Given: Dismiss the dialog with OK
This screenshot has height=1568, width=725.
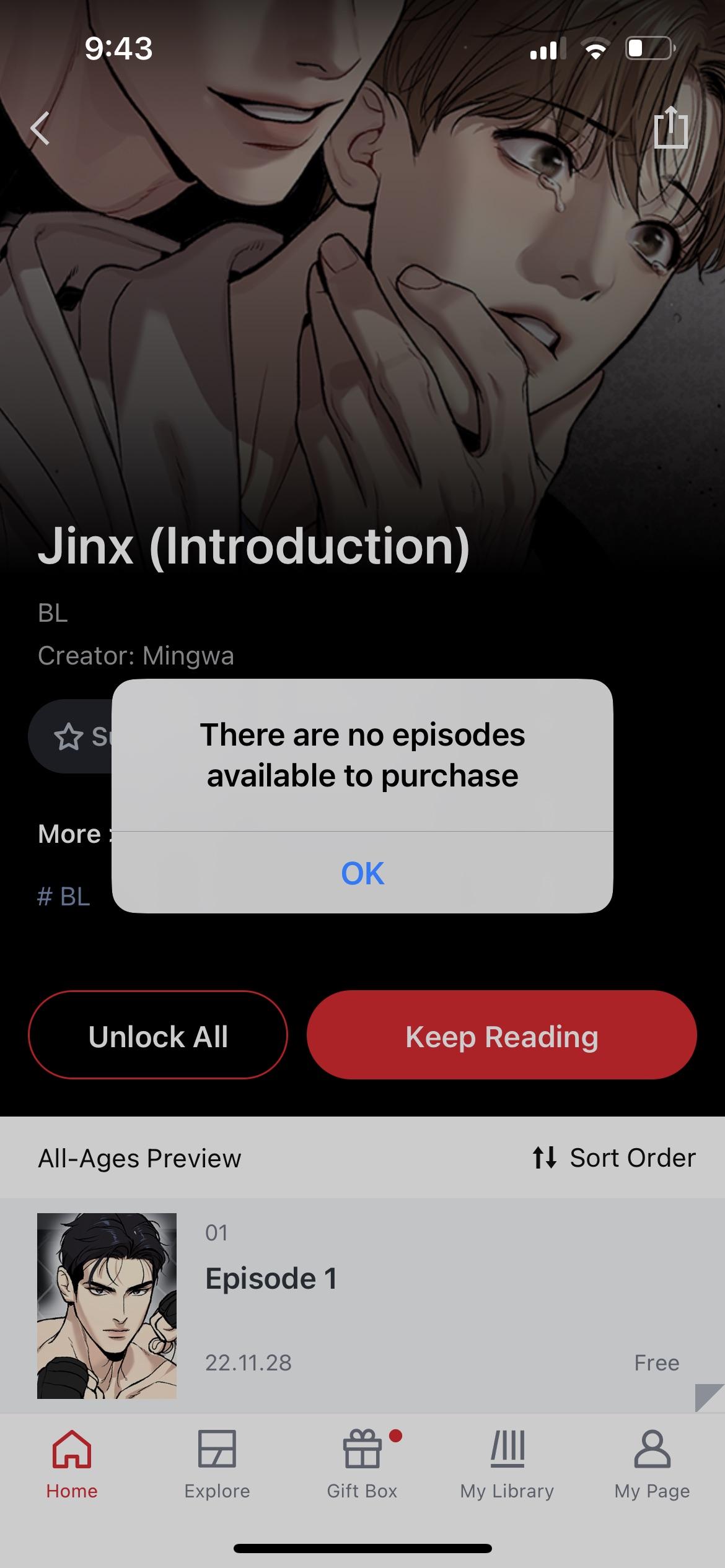Looking at the screenshot, I should [362, 873].
